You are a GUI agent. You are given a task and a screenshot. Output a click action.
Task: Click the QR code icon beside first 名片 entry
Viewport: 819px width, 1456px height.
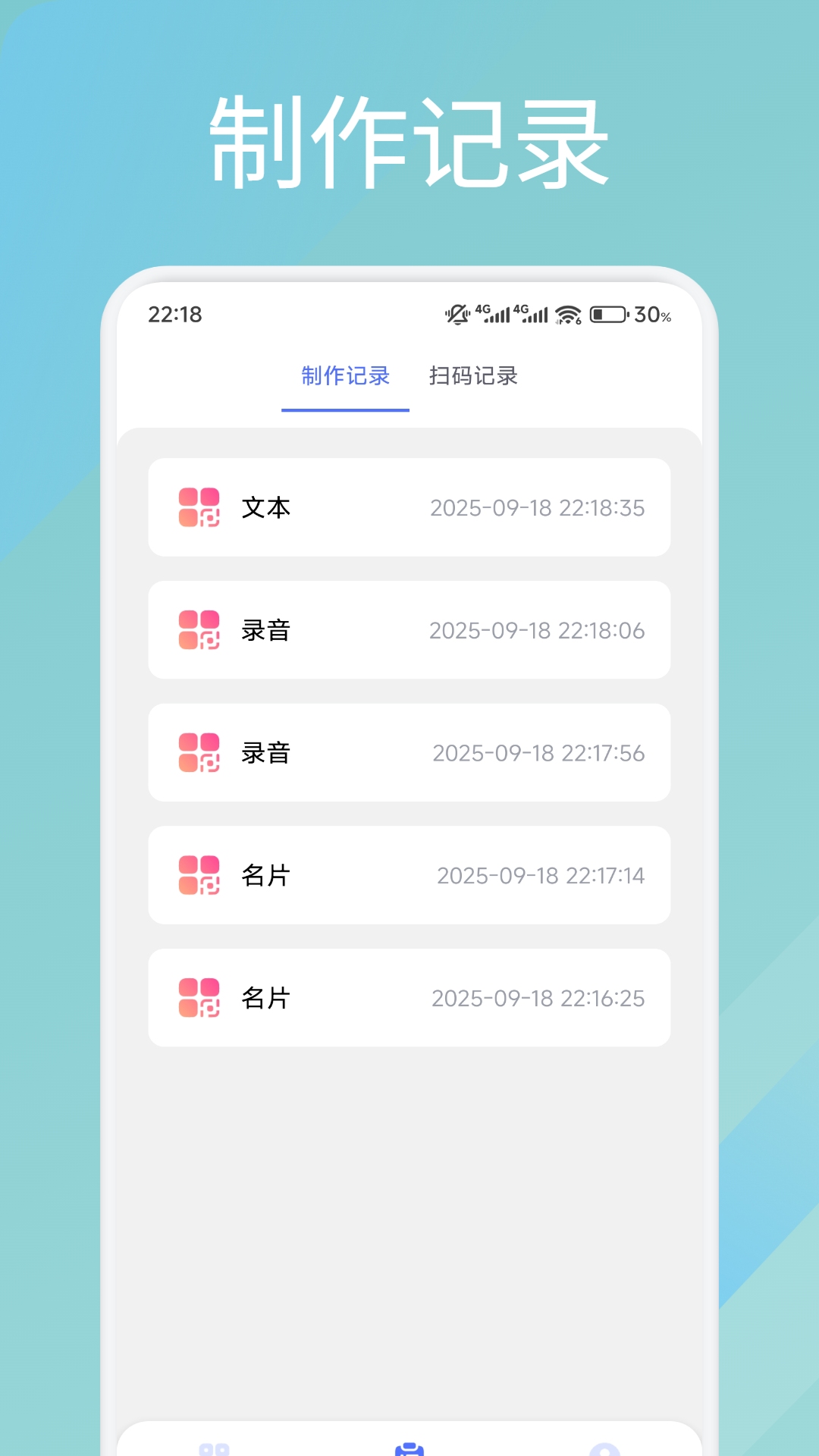[x=198, y=875]
